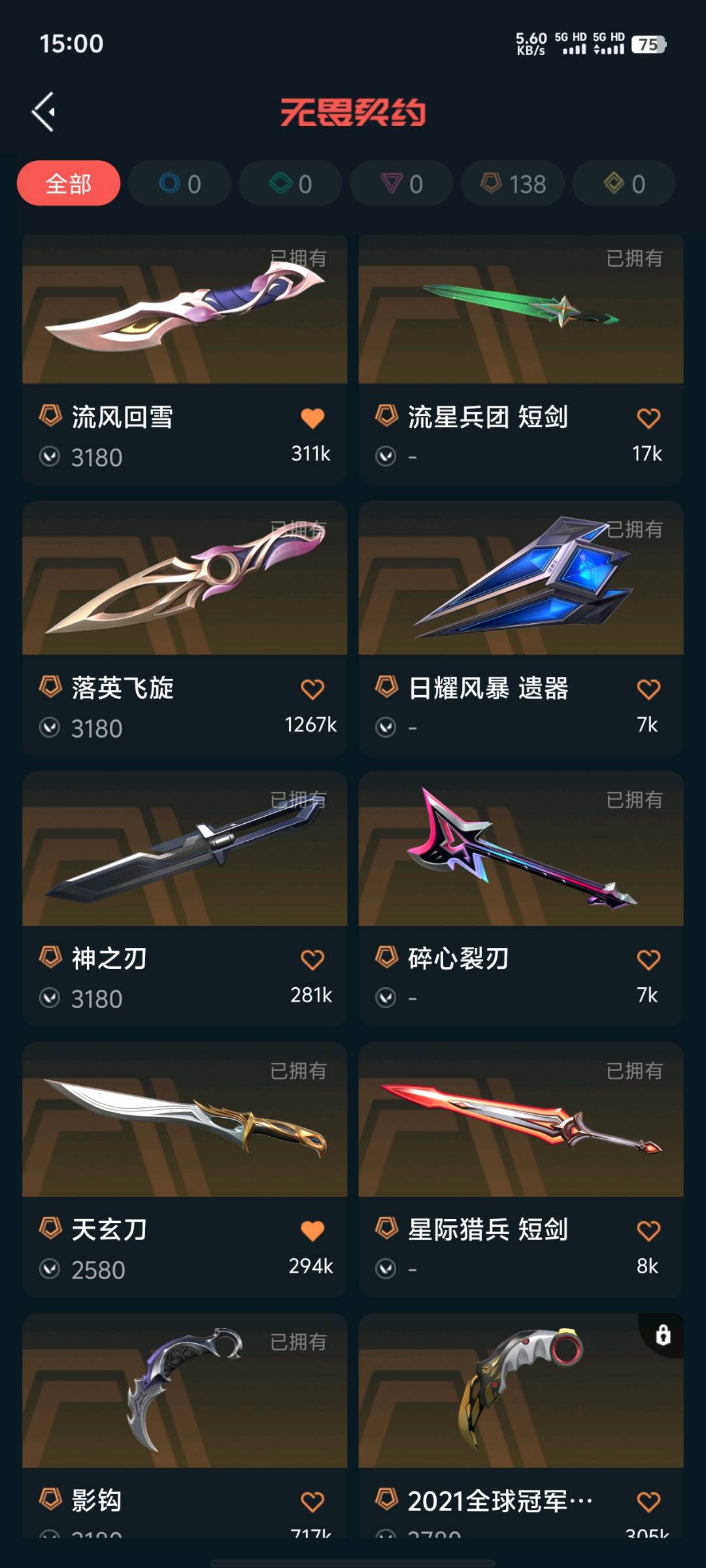Switch to the filter chip showing 138

[513, 184]
